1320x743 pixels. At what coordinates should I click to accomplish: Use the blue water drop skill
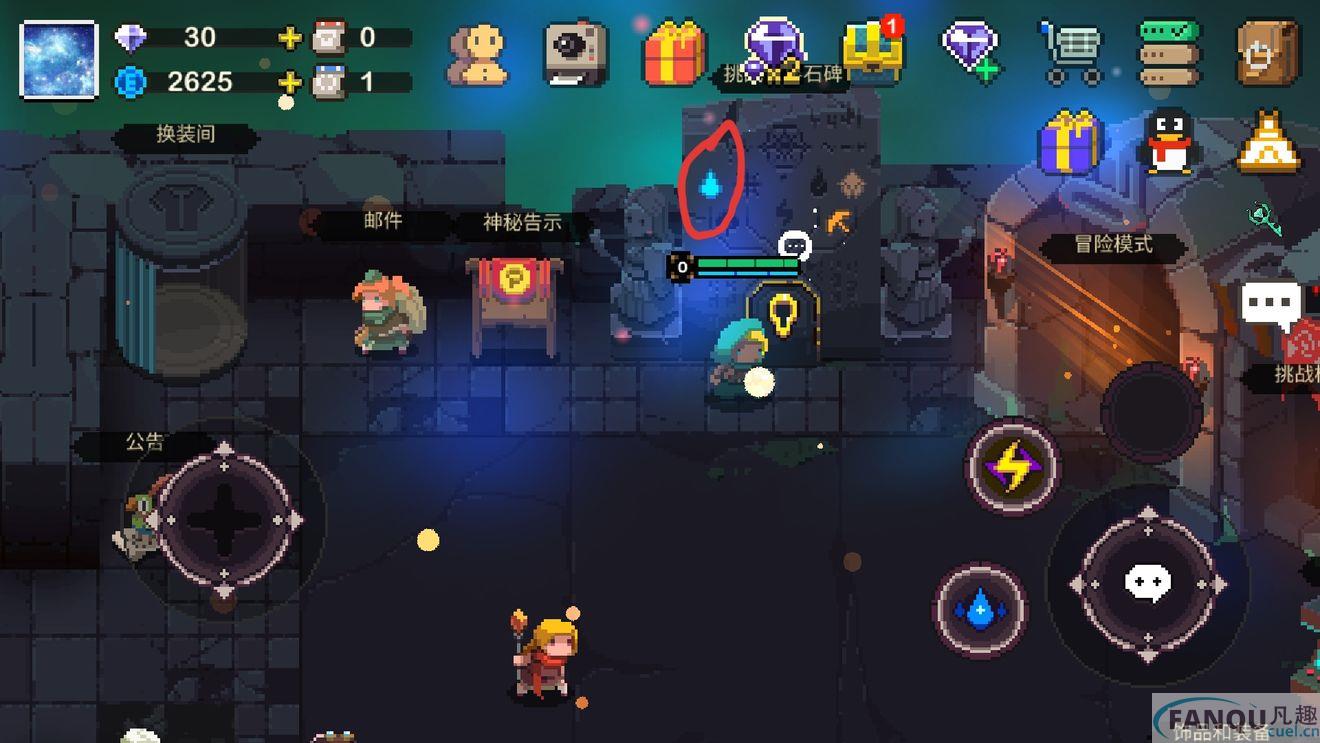(980, 609)
